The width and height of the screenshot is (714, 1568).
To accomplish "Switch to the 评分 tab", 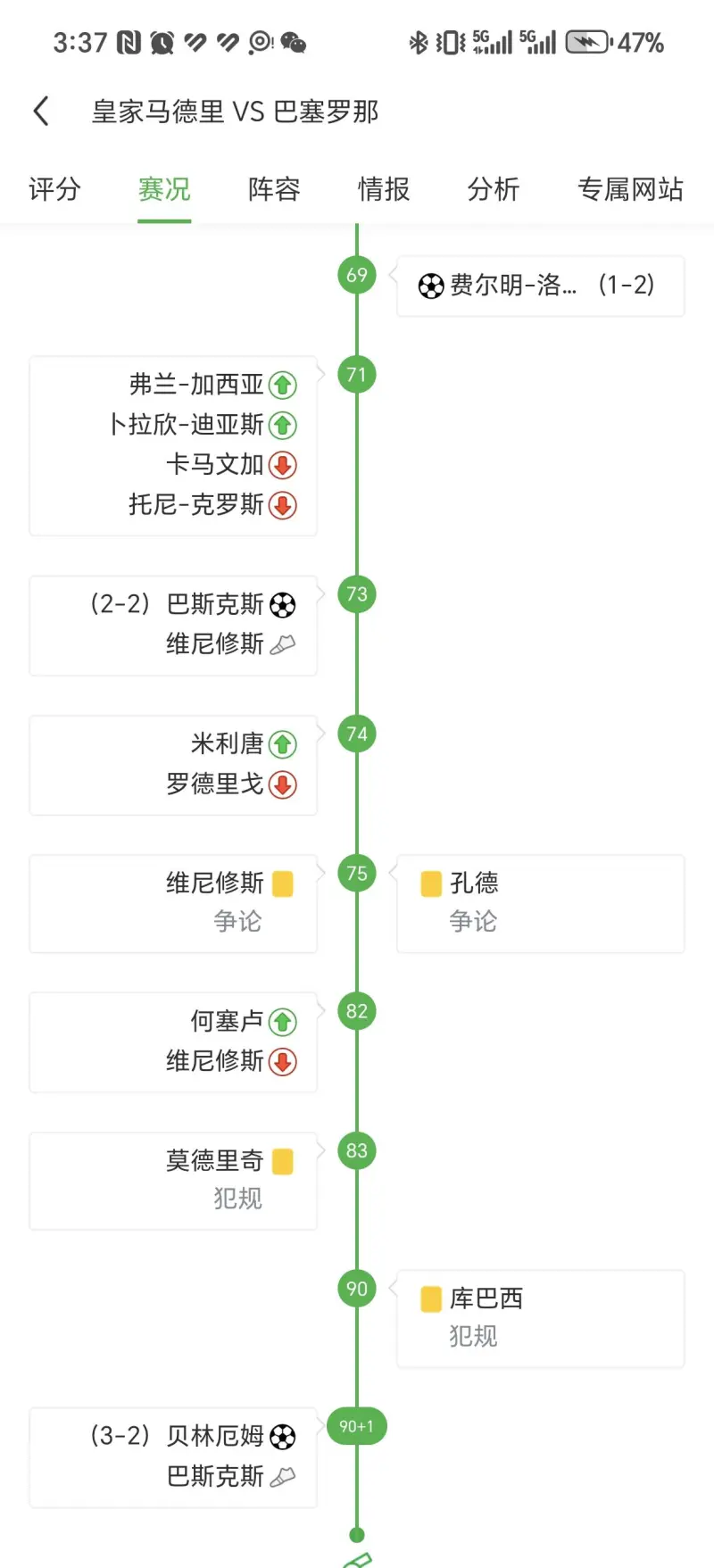I will [54, 189].
